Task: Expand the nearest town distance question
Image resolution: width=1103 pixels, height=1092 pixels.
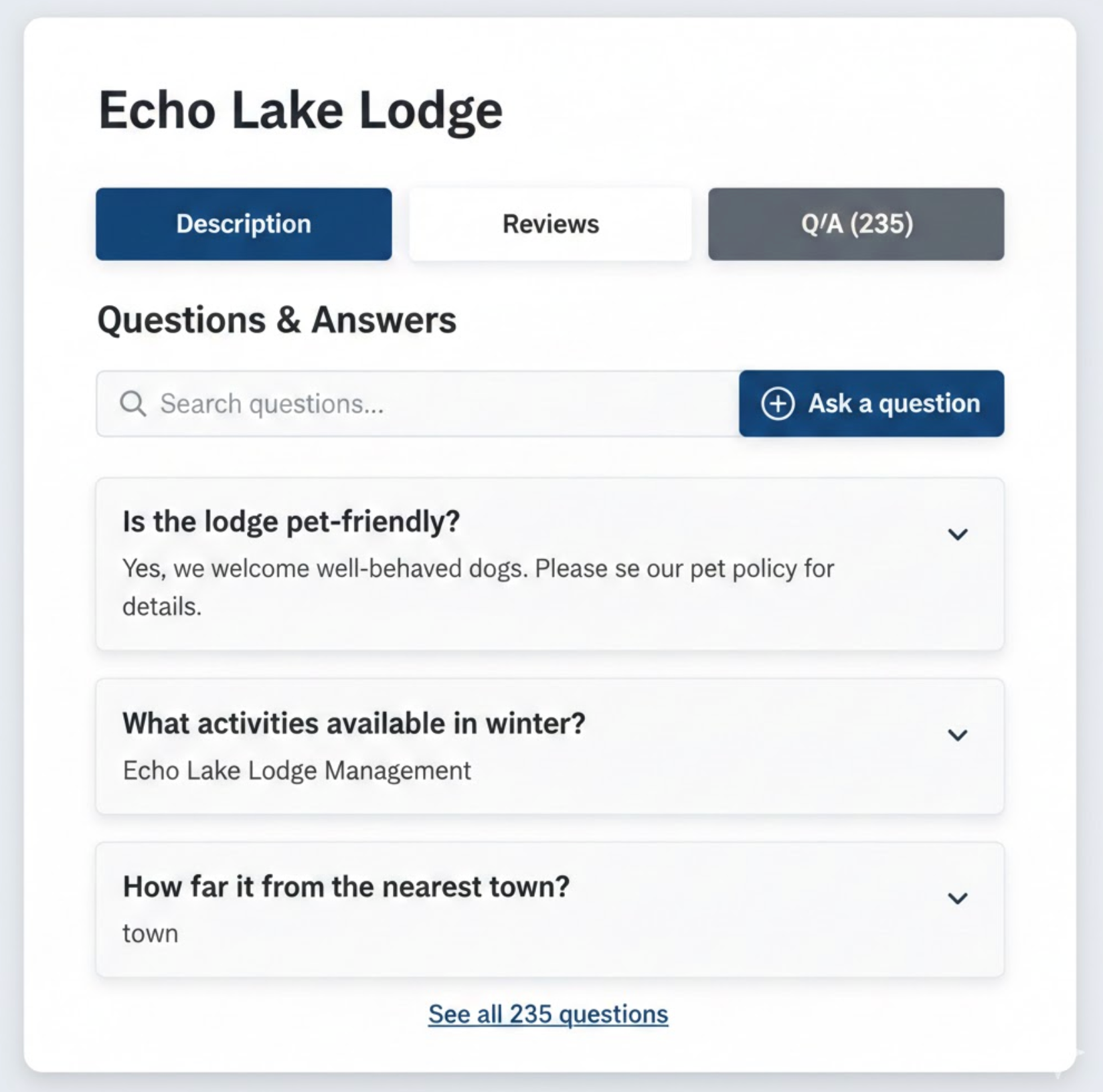Action: click(x=958, y=898)
